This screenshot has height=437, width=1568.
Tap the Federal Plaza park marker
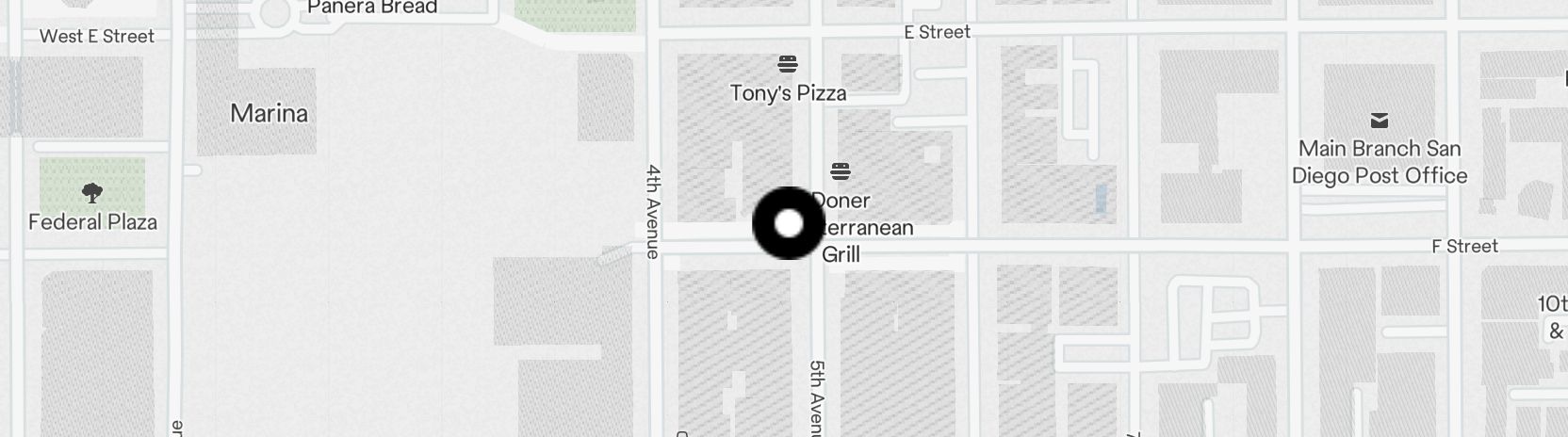(92, 193)
